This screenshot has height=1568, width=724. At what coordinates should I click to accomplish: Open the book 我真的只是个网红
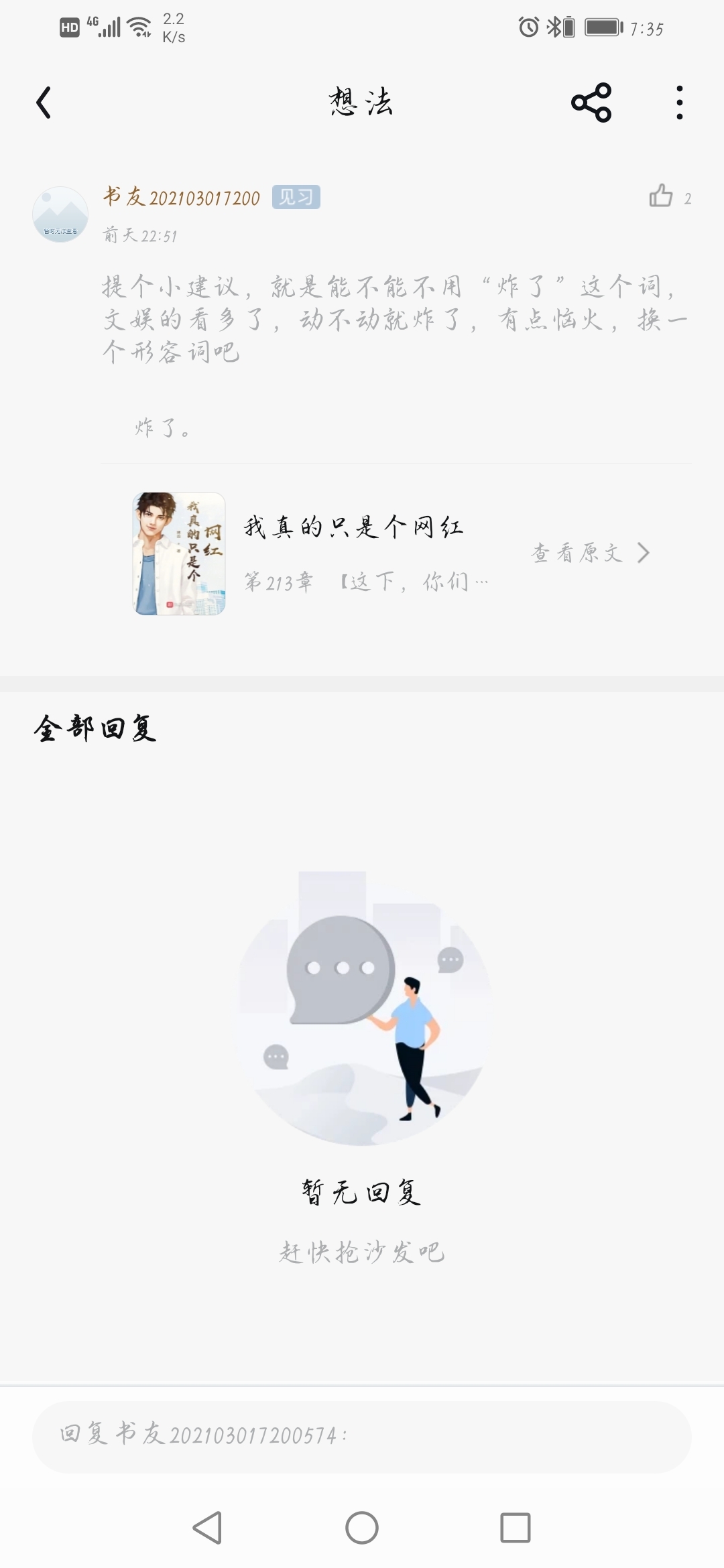(353, 527)
